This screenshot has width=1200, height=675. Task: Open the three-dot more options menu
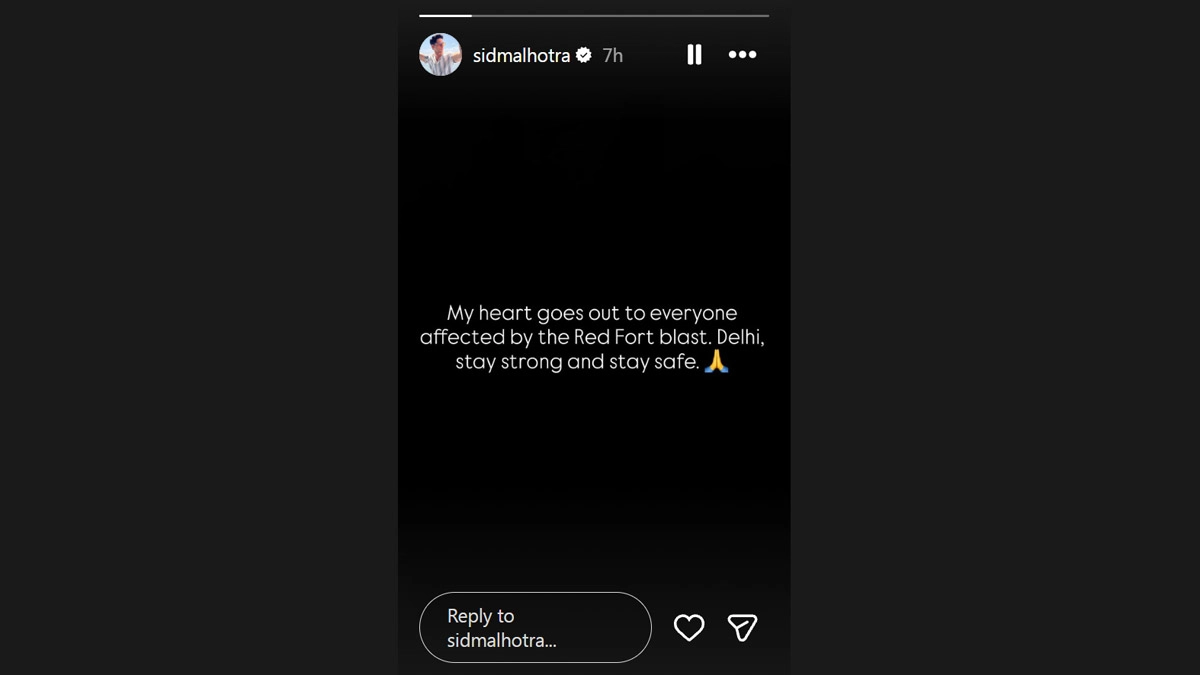[x=742, y=55]
